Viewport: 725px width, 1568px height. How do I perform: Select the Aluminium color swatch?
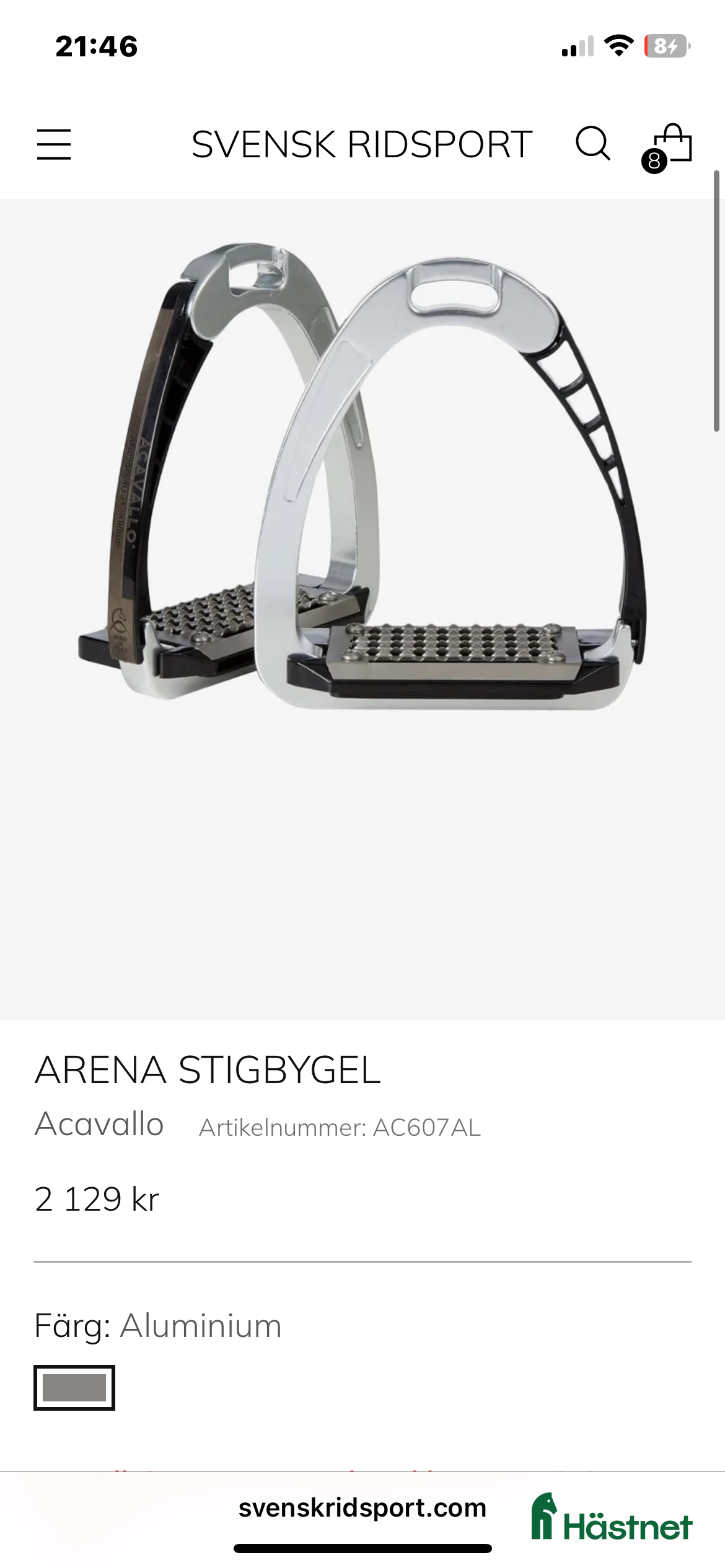point(74,1388)
